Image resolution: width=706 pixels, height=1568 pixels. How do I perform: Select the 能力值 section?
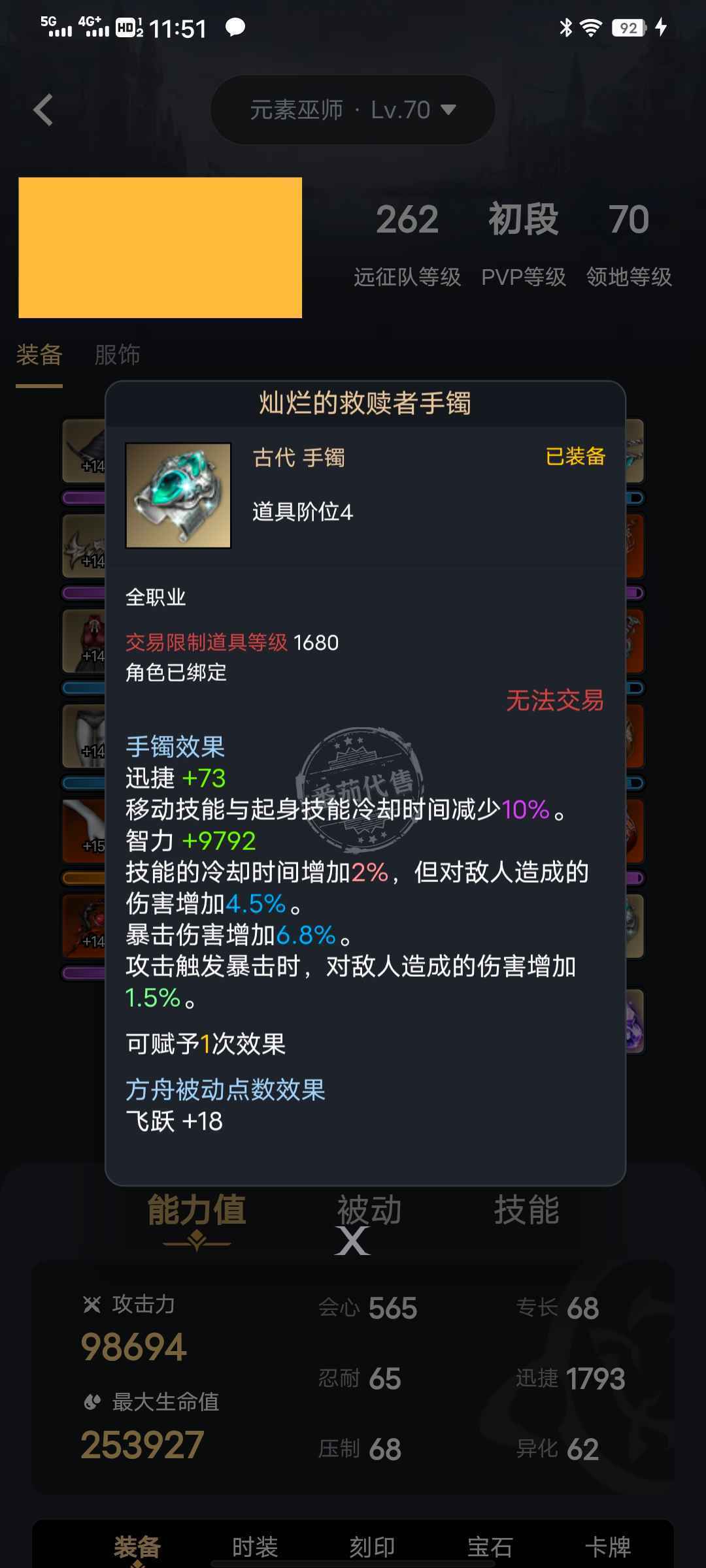click(197, 1210)
